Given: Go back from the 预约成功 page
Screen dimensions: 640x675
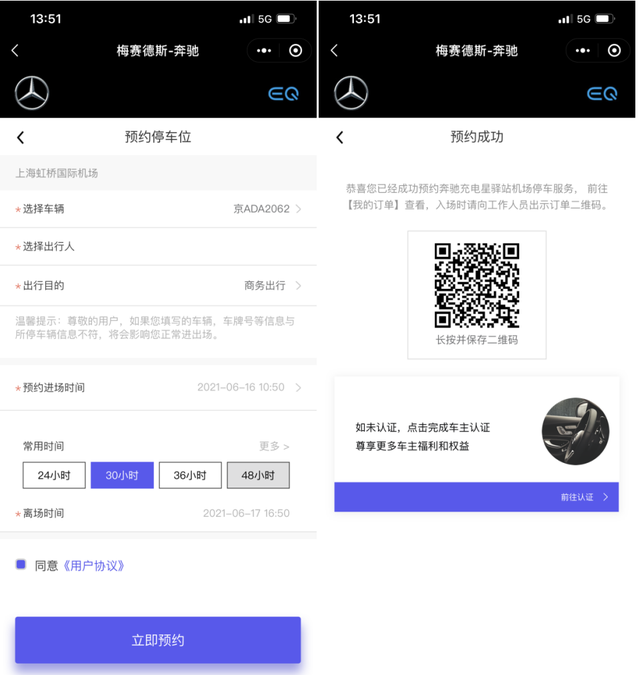Looking at the screenshot, I should [340, 137].
